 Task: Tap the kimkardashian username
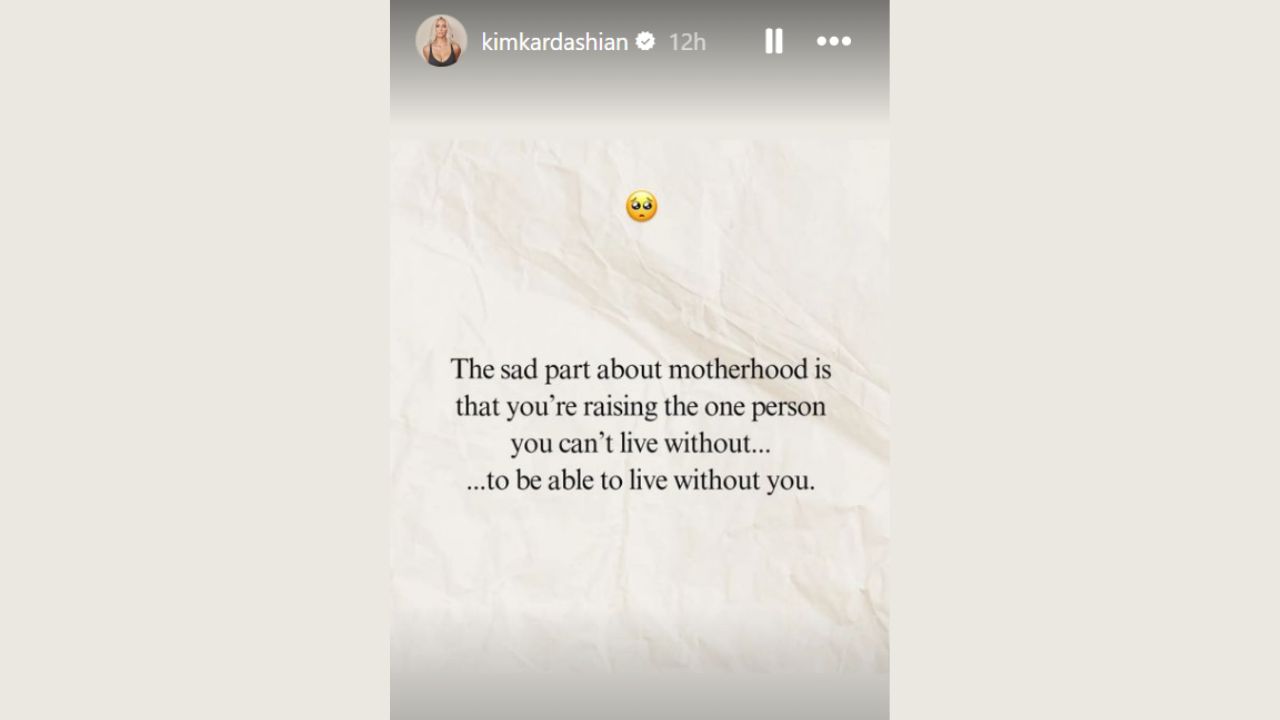[554, 42]
